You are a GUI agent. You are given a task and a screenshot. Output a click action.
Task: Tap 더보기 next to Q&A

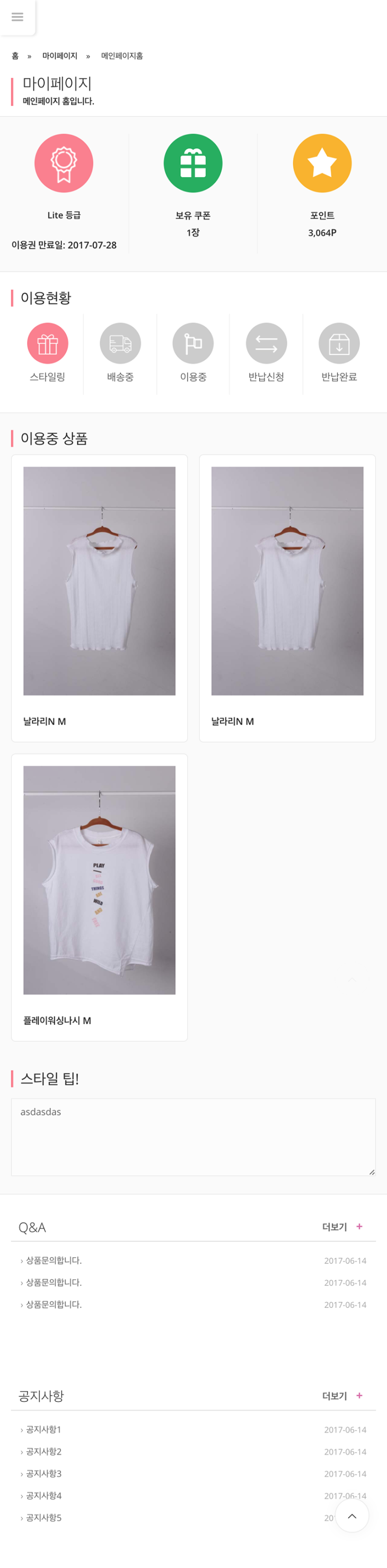(342, 1226)
